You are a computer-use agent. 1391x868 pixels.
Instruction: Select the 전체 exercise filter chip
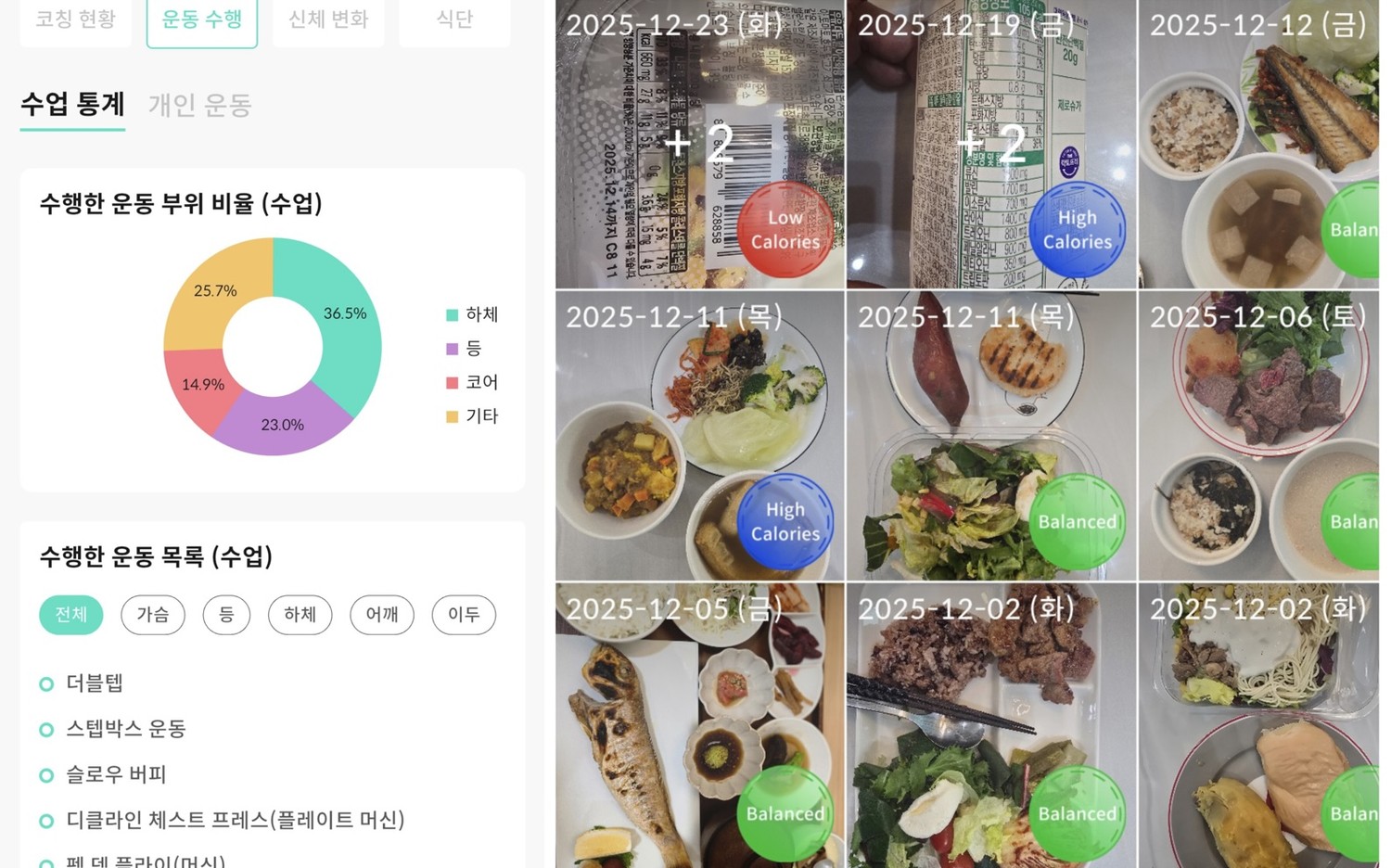point(71,615)
